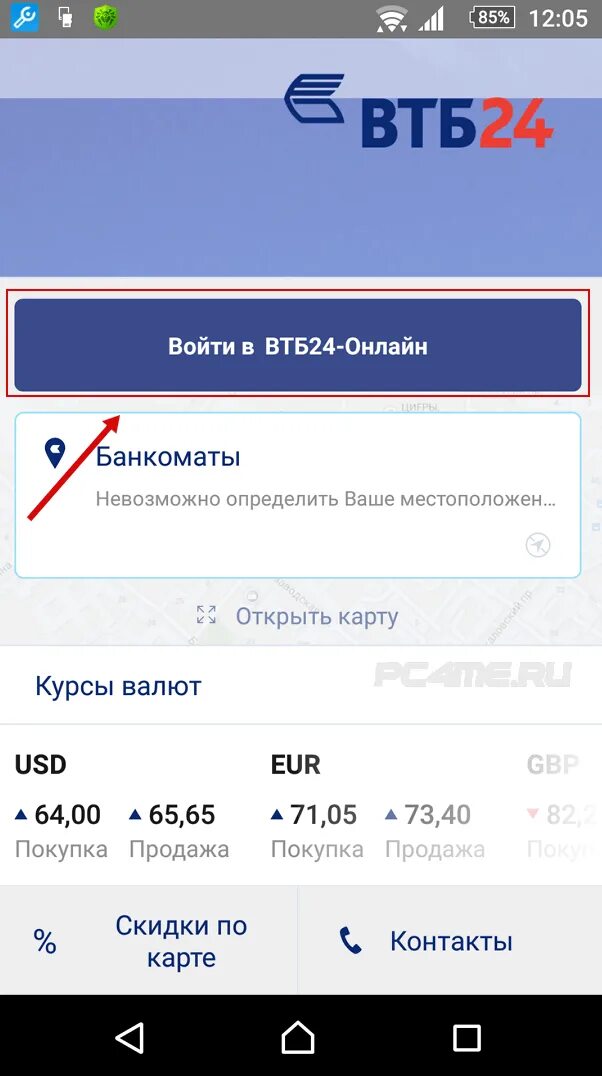Open the Банкоматы card
Image resolution: width=602 pixels, height=1076 pixels.
(297, 480)
